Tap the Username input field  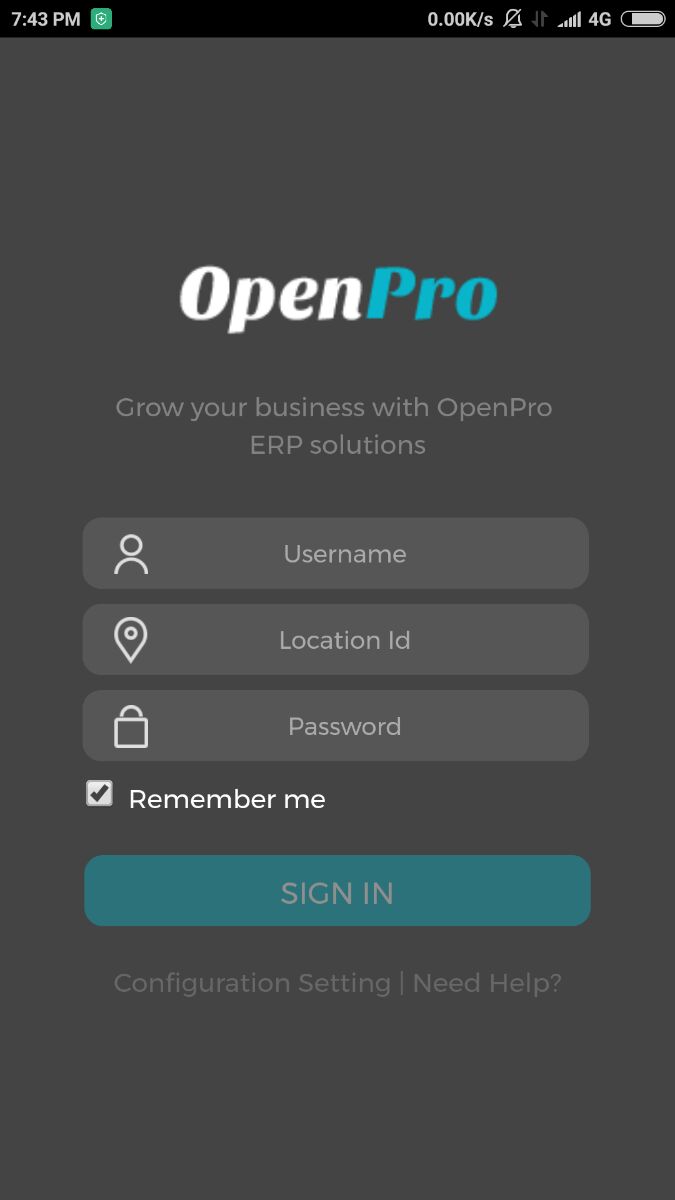pos(345,554)
